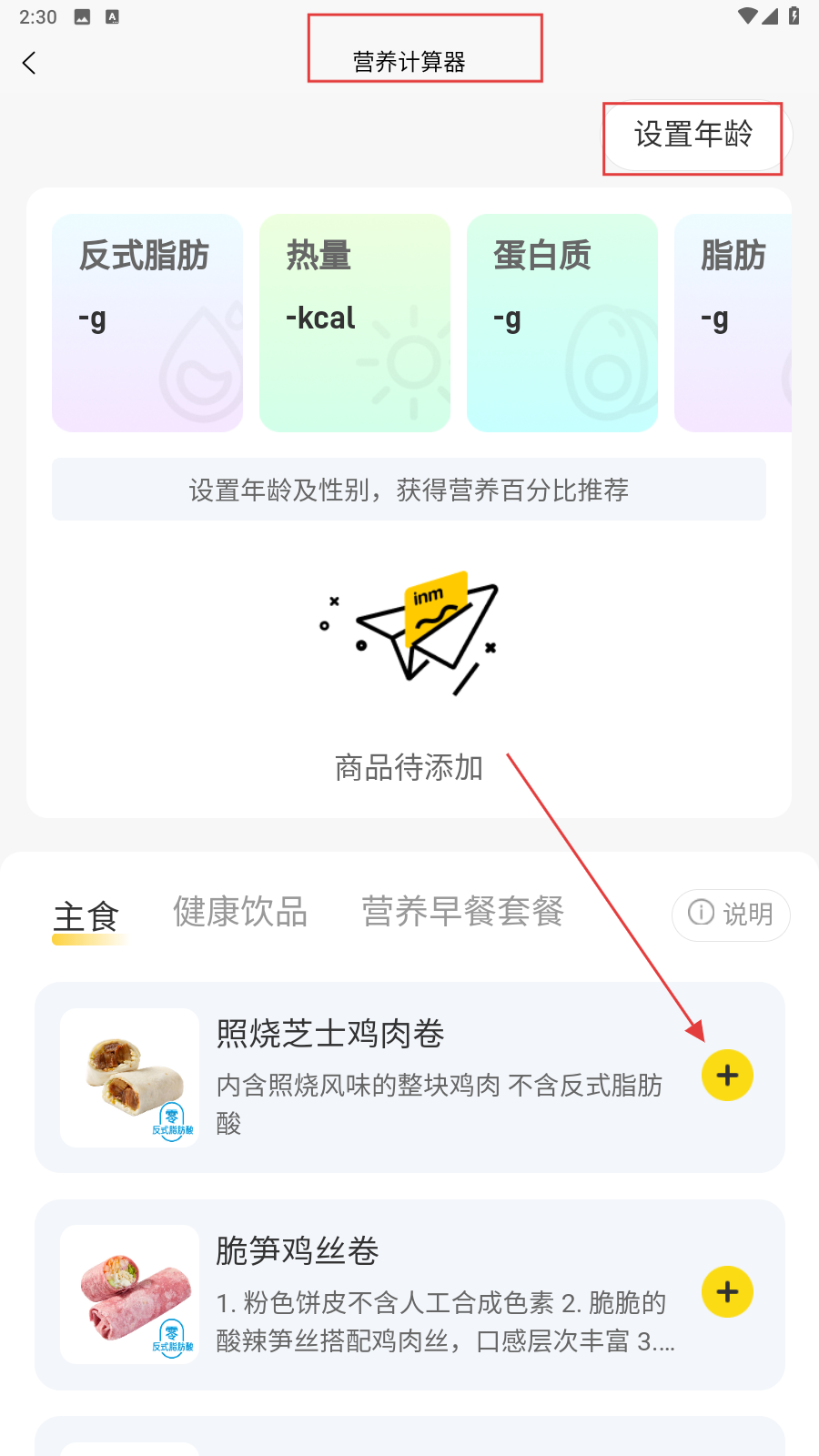This screenshot has height=1456, width=819.
Task: Select the 反式脂肪 nutrient card
Action: pos(147,323)
